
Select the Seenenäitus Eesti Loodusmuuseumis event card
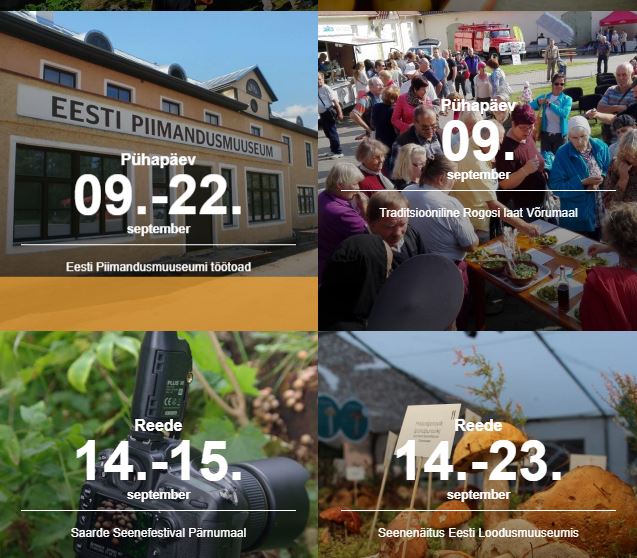click(x=477, y=532)
